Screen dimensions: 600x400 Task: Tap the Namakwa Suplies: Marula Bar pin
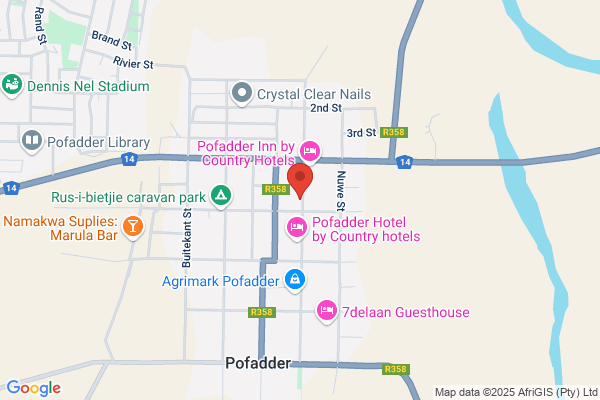coord(133,227)
